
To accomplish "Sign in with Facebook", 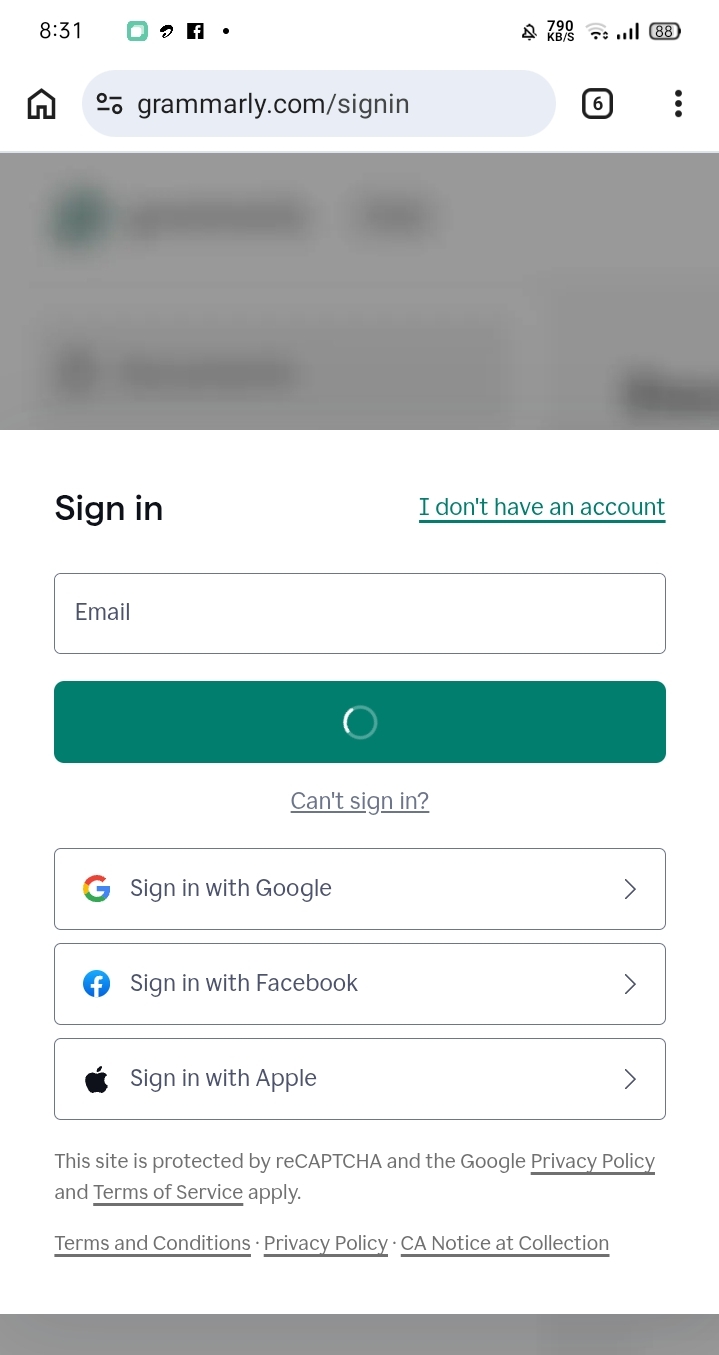I will click(x=359, y=984).
